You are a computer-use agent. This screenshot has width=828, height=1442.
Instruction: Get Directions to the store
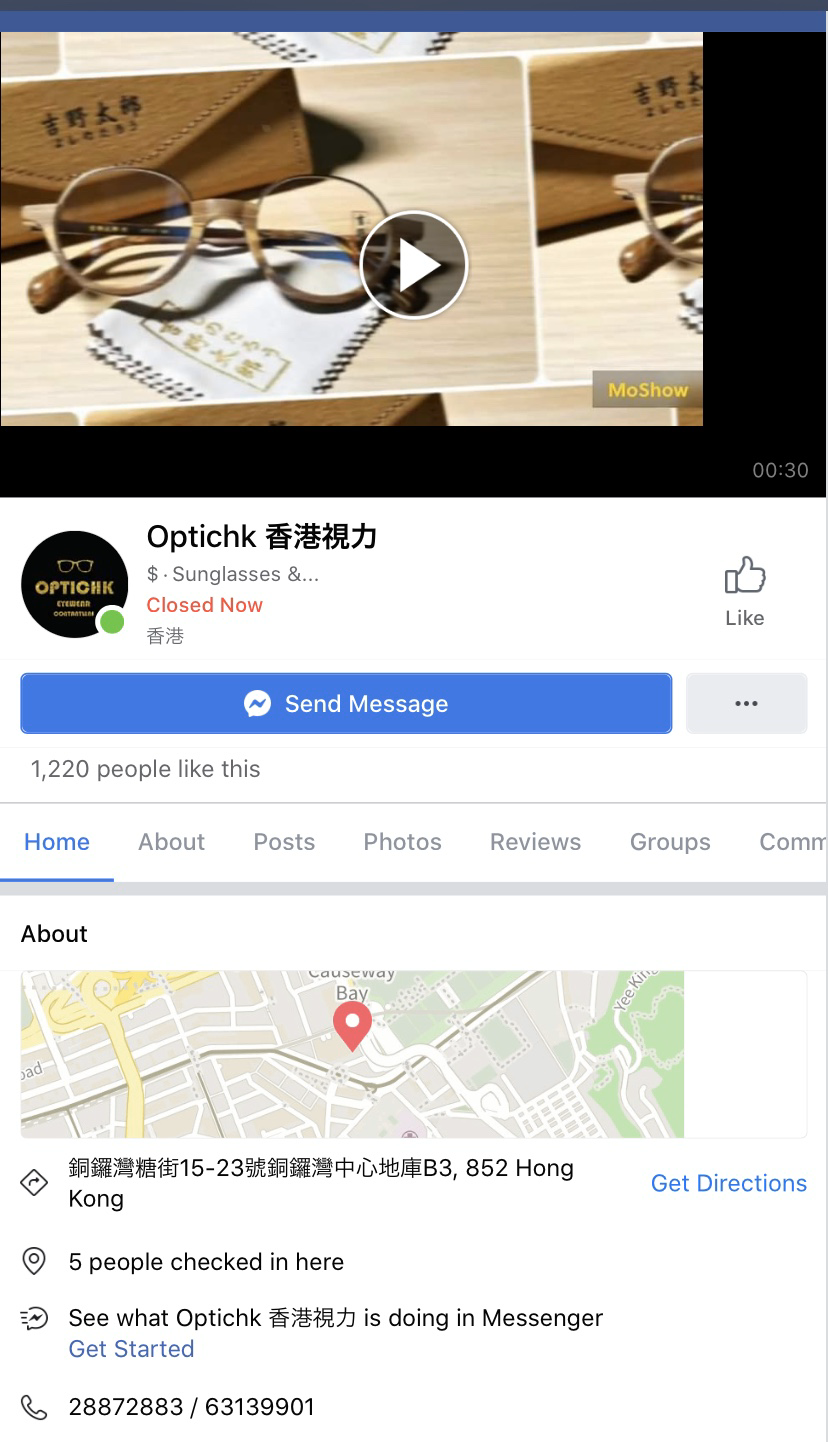tap(728, 1183)
